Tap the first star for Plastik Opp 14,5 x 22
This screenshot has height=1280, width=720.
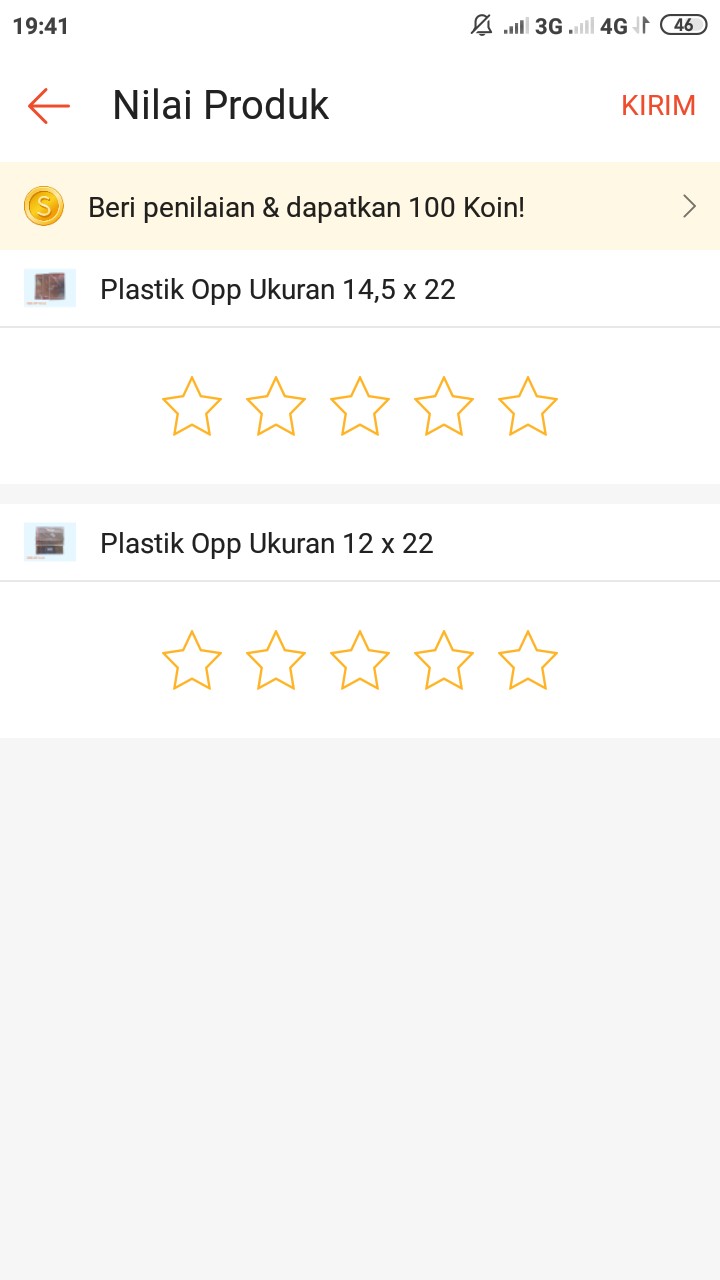(190, 406)
